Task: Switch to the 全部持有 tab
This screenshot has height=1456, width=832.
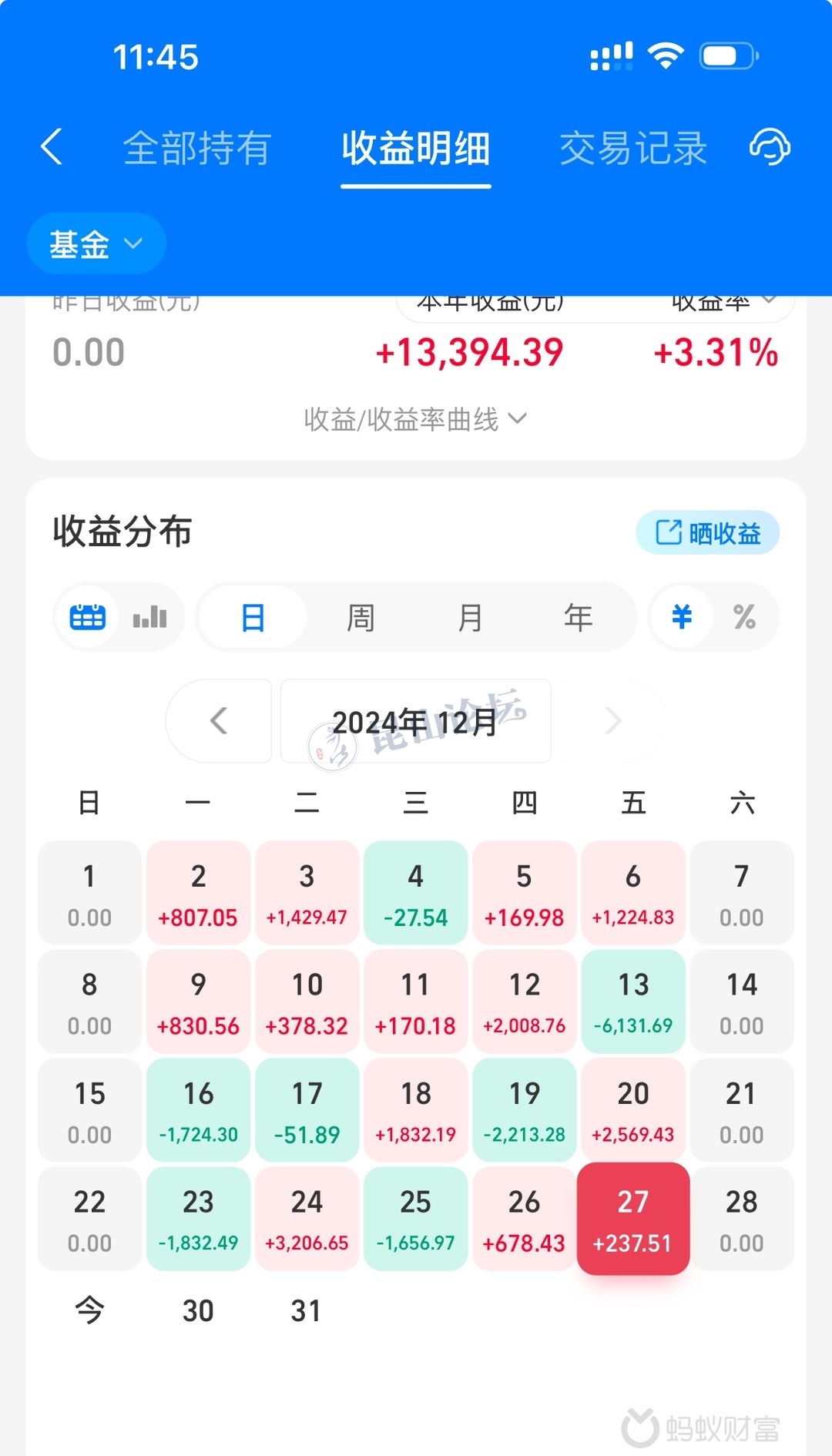Action: click(197, 148)
